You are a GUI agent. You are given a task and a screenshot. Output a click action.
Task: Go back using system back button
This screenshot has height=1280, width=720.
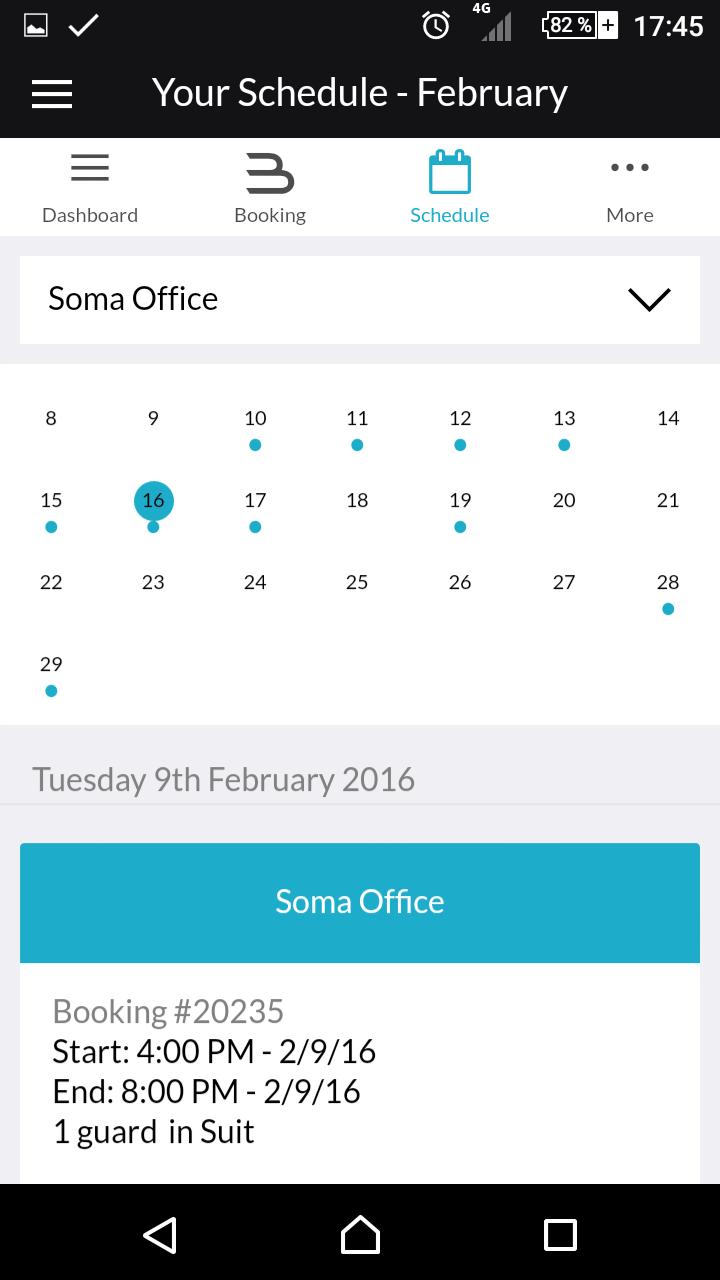(160, 1235)
